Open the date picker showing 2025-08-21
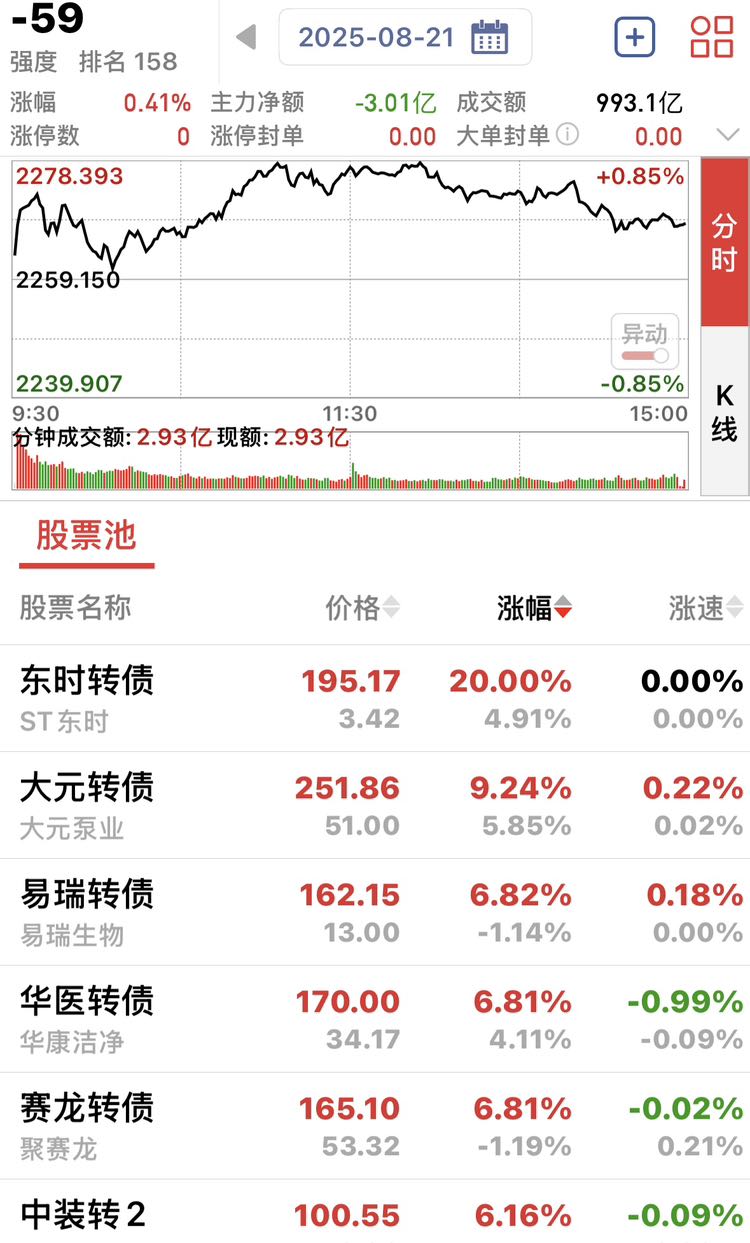Screen dimensions: 750x1243 point(405,38)
